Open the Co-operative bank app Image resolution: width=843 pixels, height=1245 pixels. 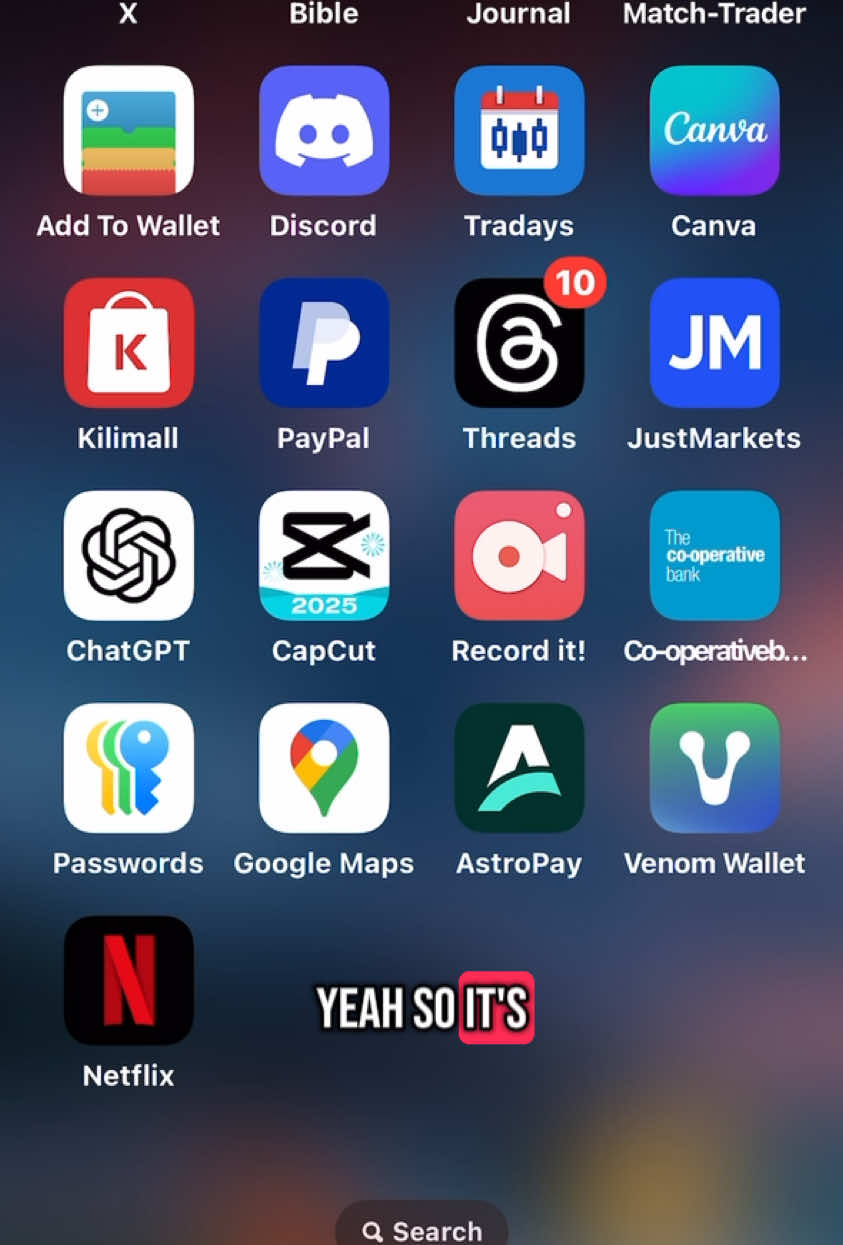pos(714,555)
